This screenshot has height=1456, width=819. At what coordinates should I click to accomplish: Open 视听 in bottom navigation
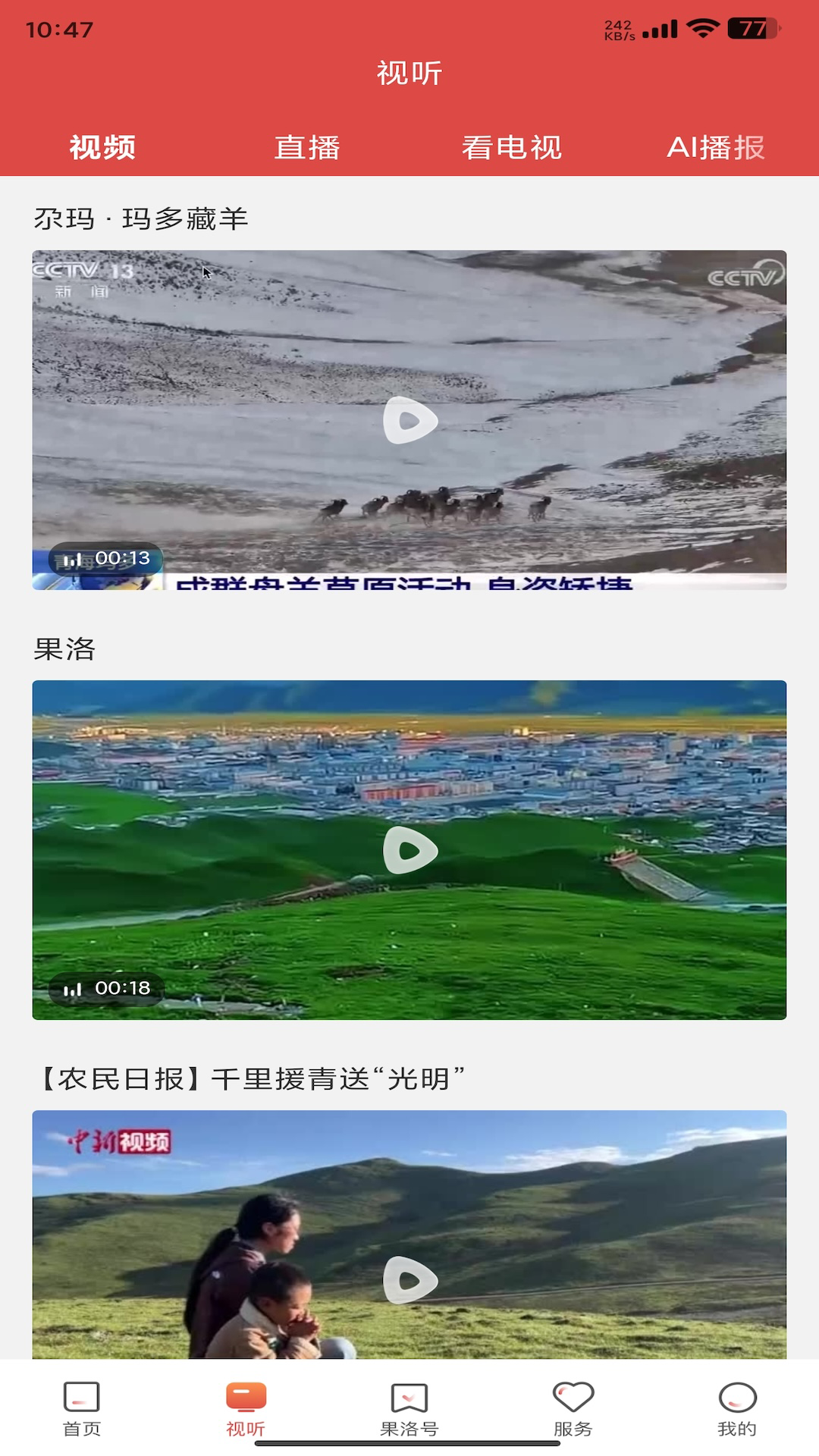click(246, 1409)
